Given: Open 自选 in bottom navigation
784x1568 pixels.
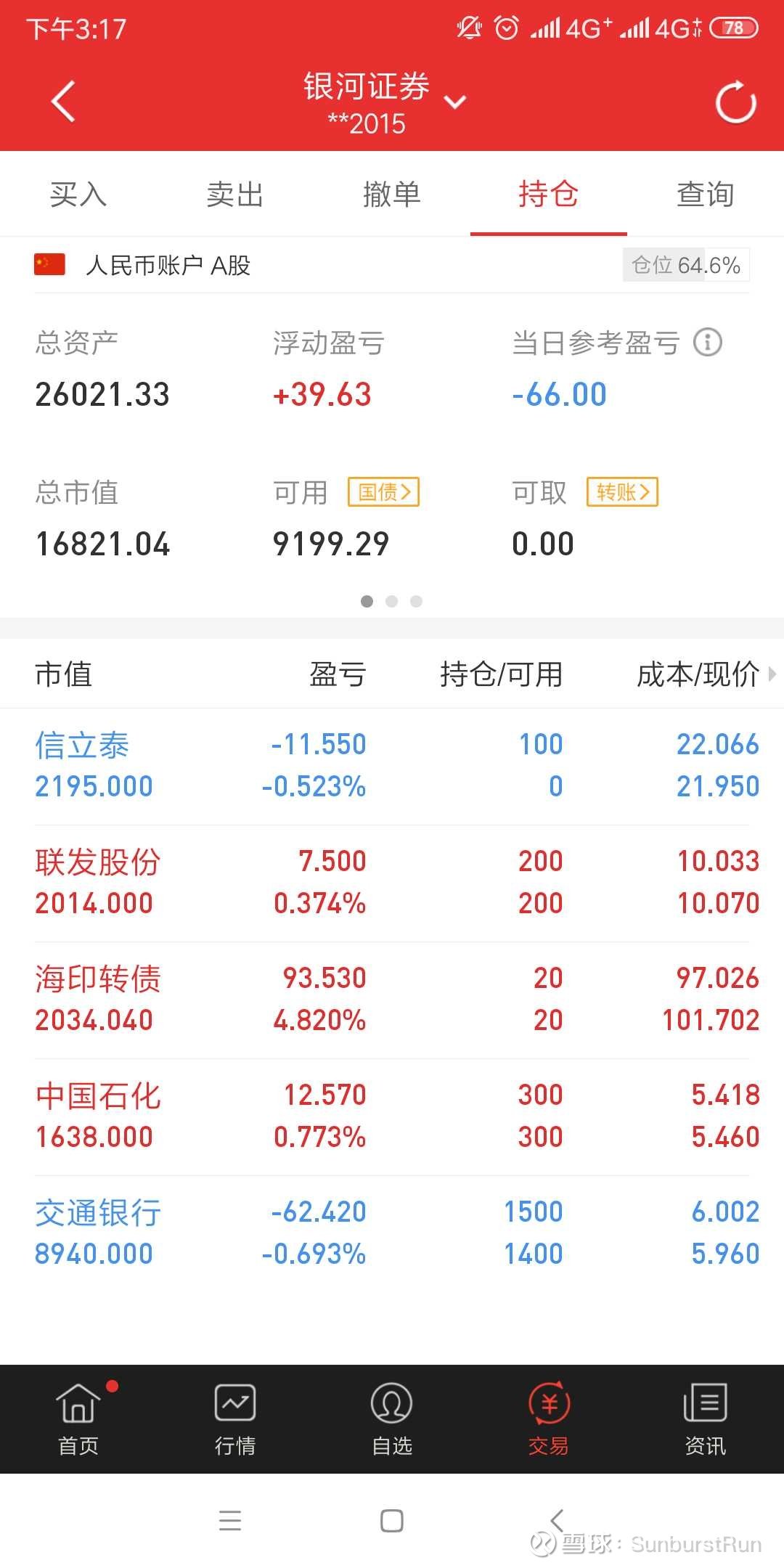Looking at the screenshot, I should coord(392,1419).
